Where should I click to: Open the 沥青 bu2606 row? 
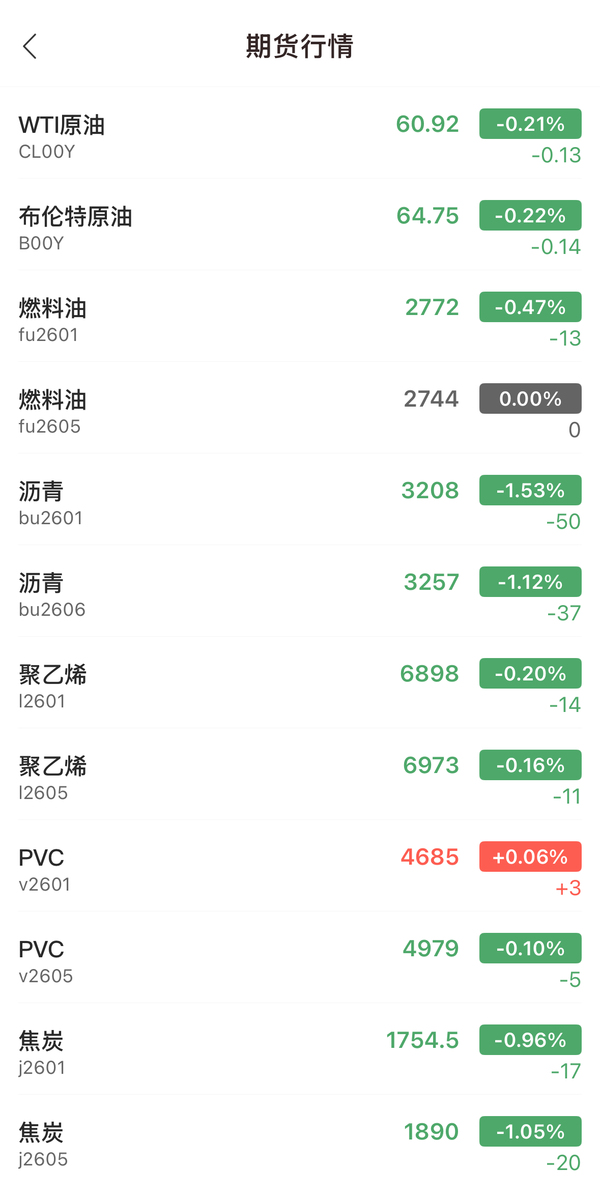[x=300, y=595]
